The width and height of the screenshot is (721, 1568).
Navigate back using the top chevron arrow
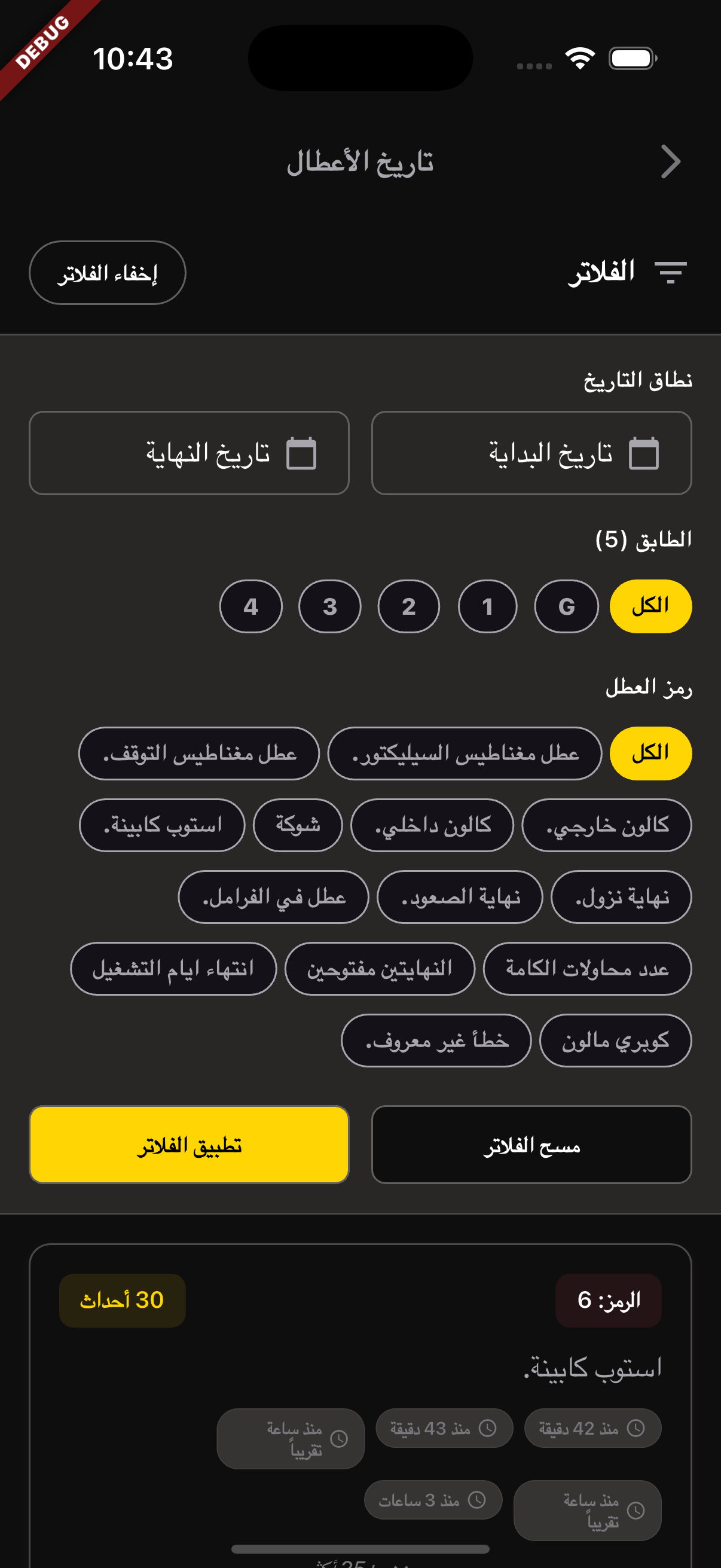[x=671, y=162]
